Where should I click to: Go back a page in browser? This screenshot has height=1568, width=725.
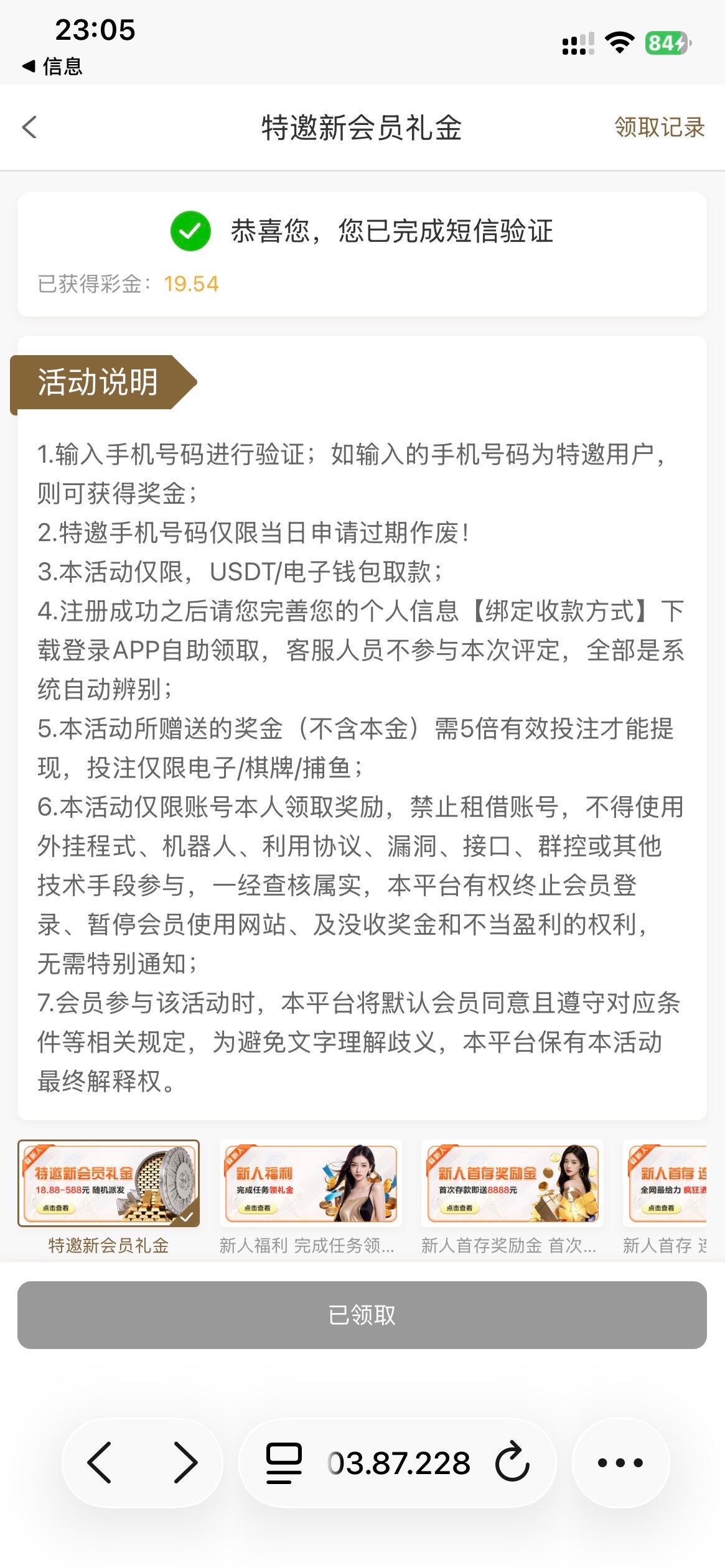(100, 1462)
